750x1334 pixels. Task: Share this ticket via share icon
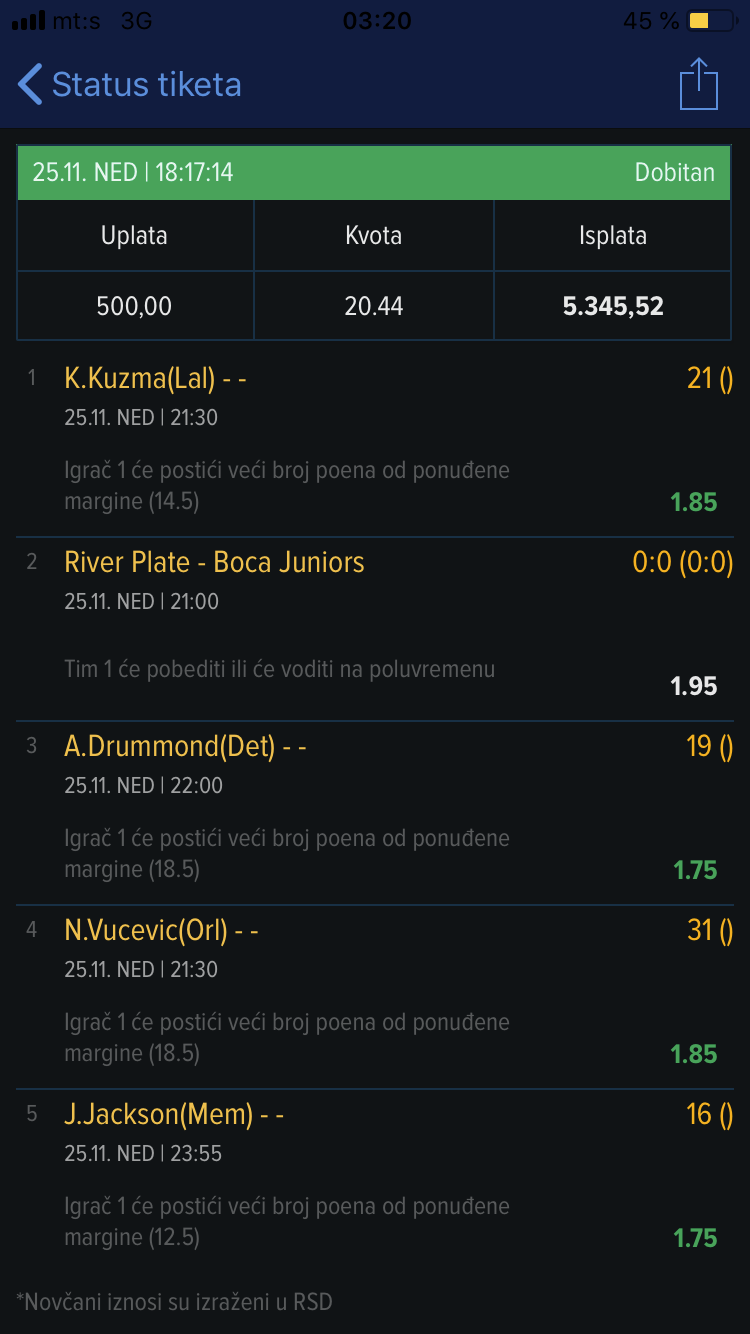[699, 85]
